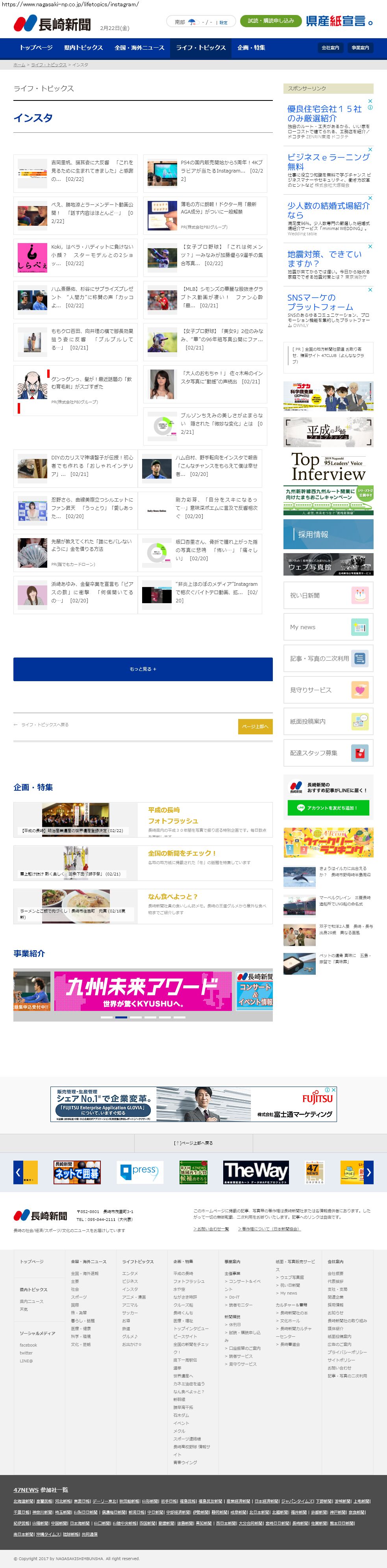Viewport: 387px width, 1568px height.
Task: Go to 企画・特集 tab
Action: (251, 48)
